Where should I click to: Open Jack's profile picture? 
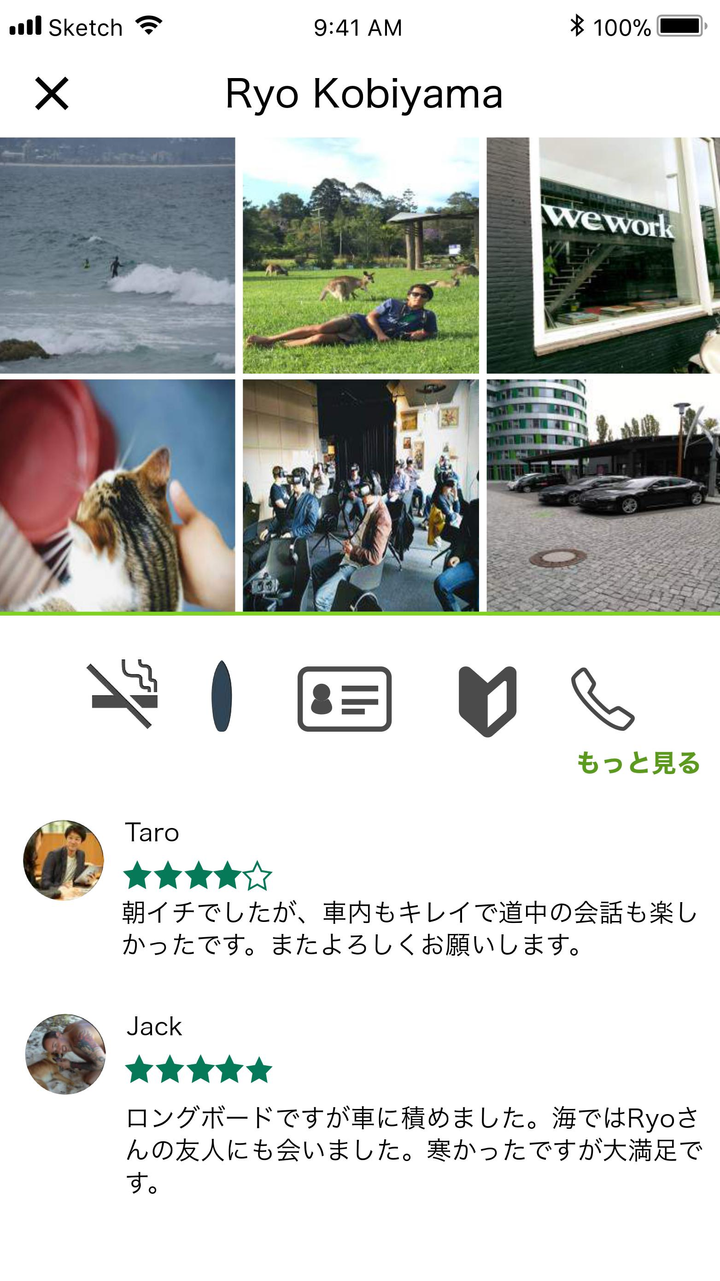(x=65, y=1054)
